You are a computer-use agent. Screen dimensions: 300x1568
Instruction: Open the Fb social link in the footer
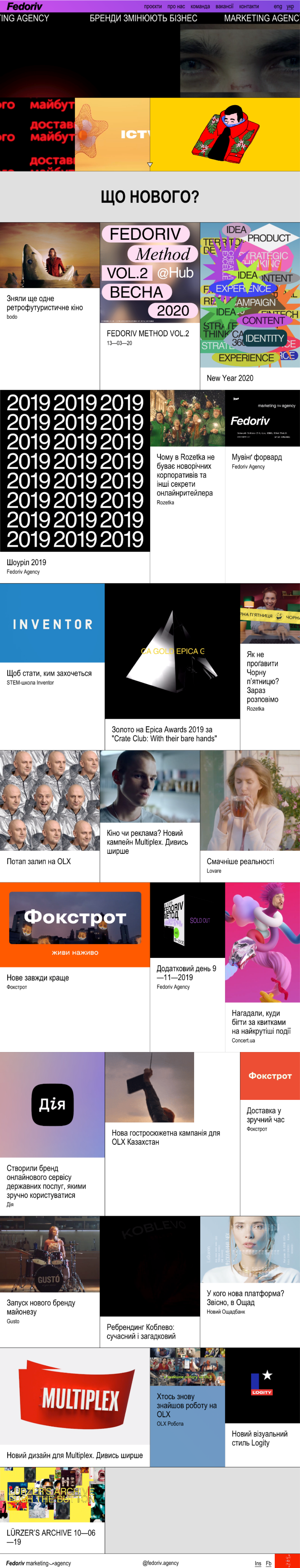(x=268, y=1563)
